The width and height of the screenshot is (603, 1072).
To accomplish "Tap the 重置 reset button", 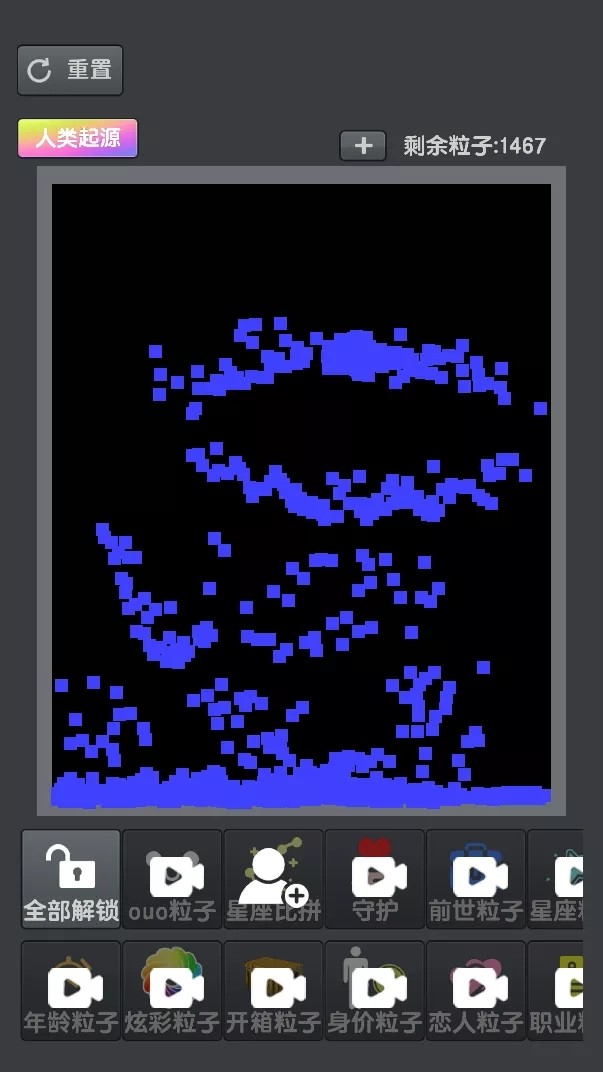I will click(x=70, y=70).
